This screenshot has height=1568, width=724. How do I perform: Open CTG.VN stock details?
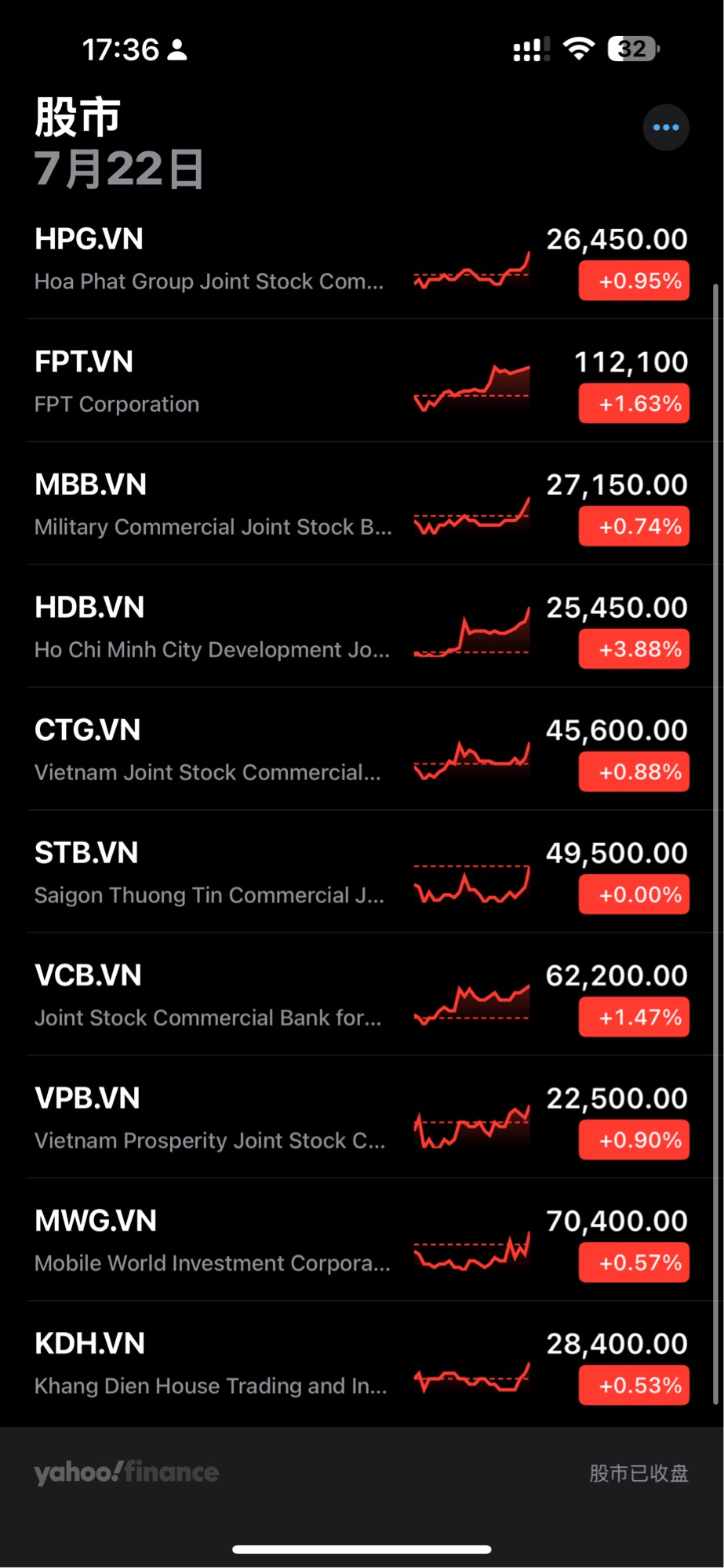coord(362,750)
